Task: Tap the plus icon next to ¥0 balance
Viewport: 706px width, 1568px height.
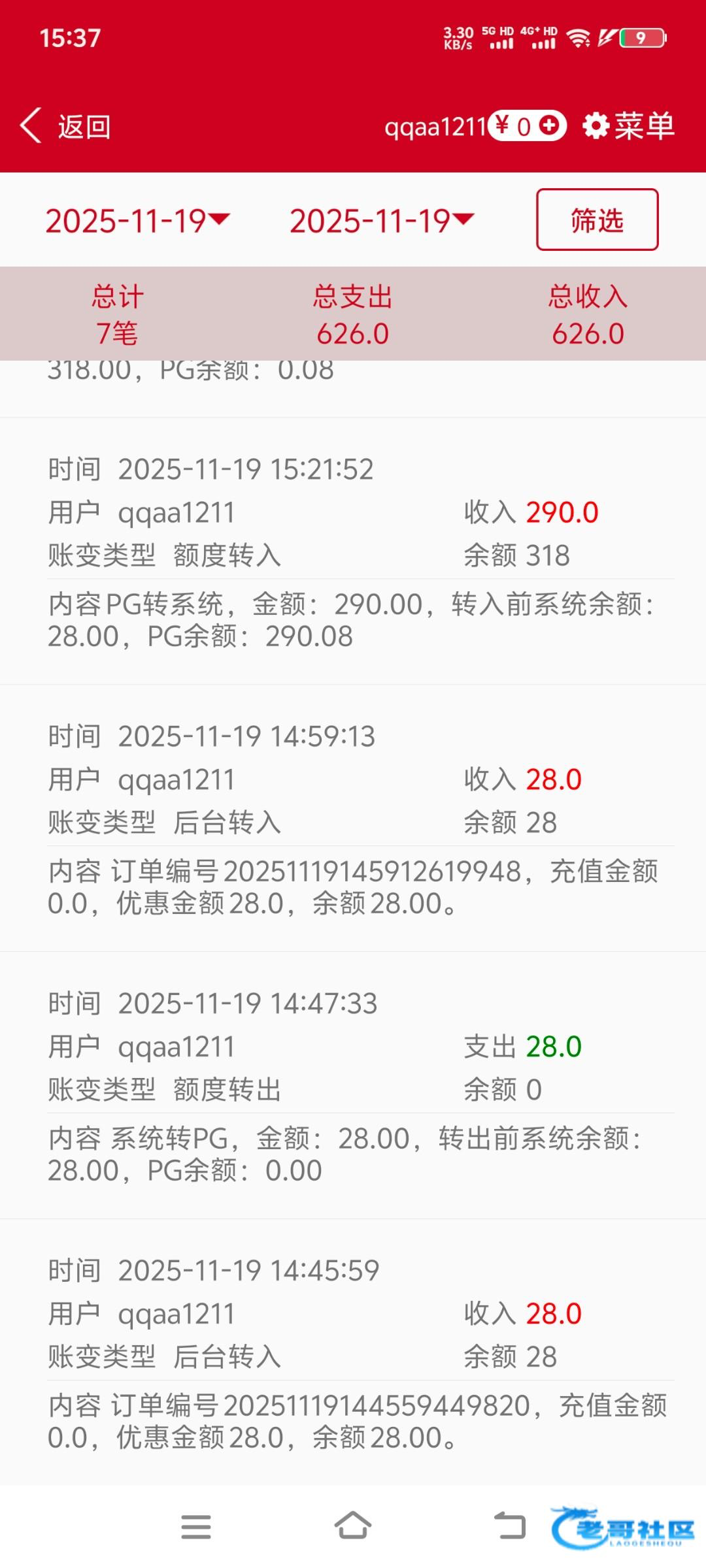Action: point(549,126)
